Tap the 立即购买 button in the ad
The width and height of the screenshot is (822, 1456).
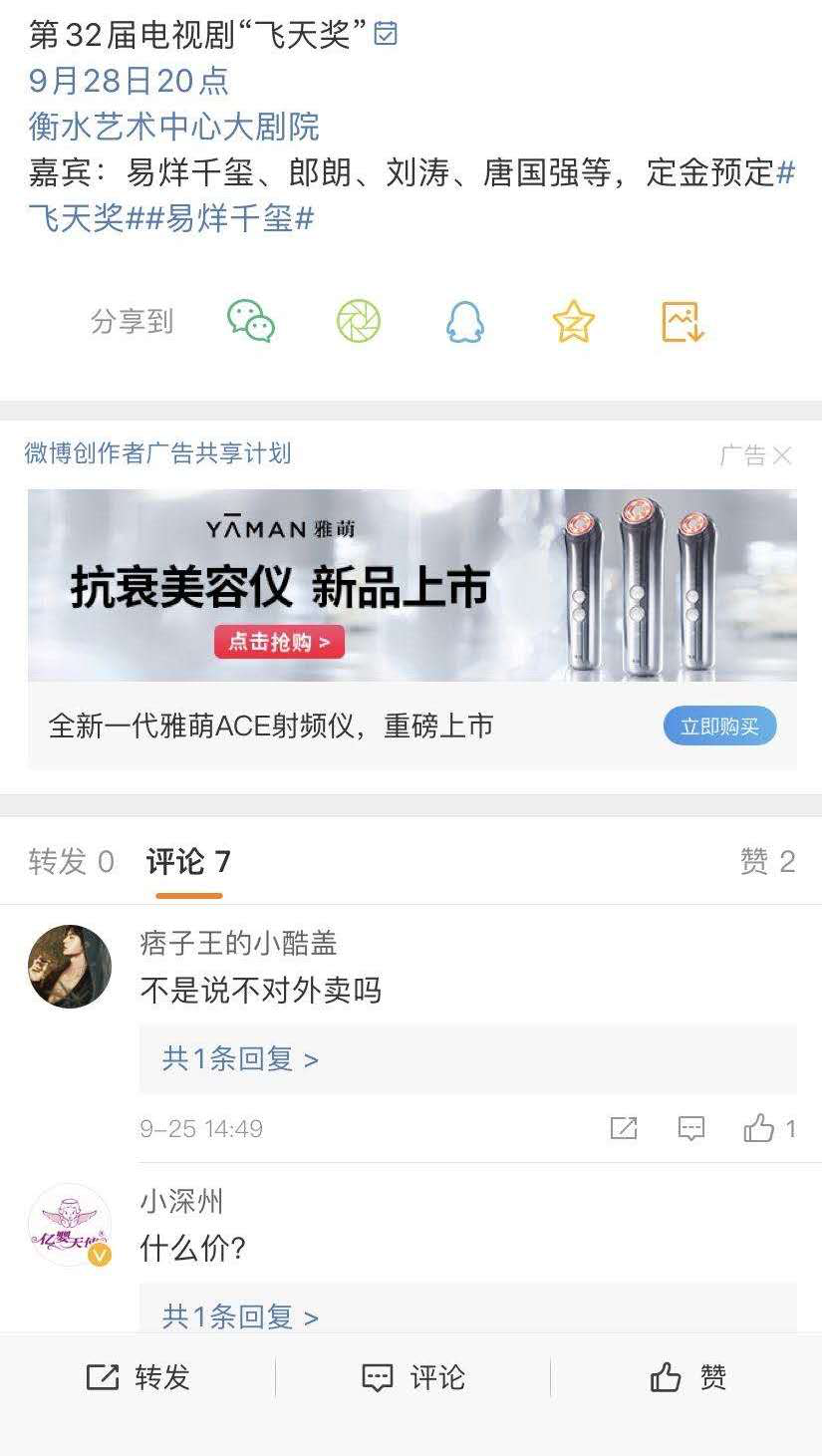[x=719, y=727]
